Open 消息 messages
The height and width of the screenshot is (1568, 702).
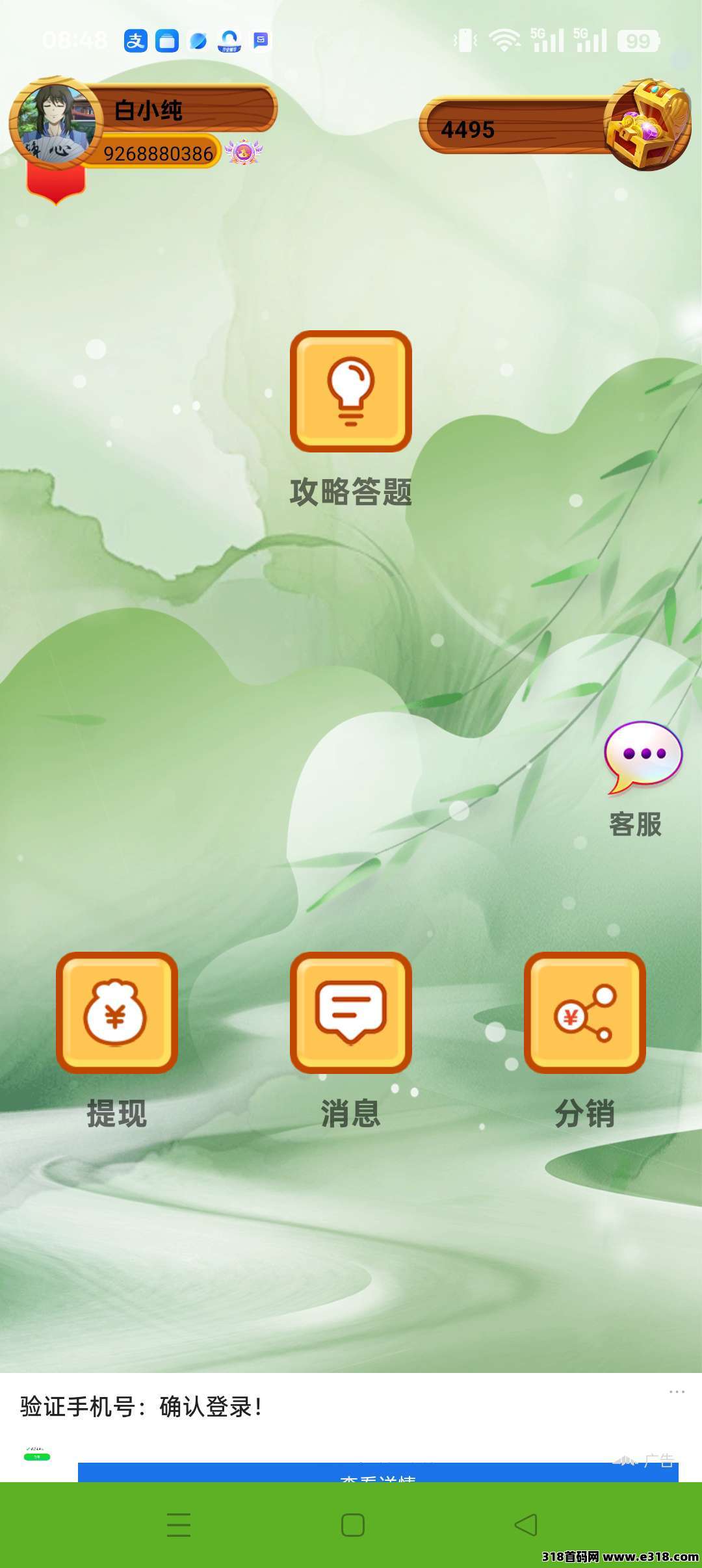(x=350, y=1013)
